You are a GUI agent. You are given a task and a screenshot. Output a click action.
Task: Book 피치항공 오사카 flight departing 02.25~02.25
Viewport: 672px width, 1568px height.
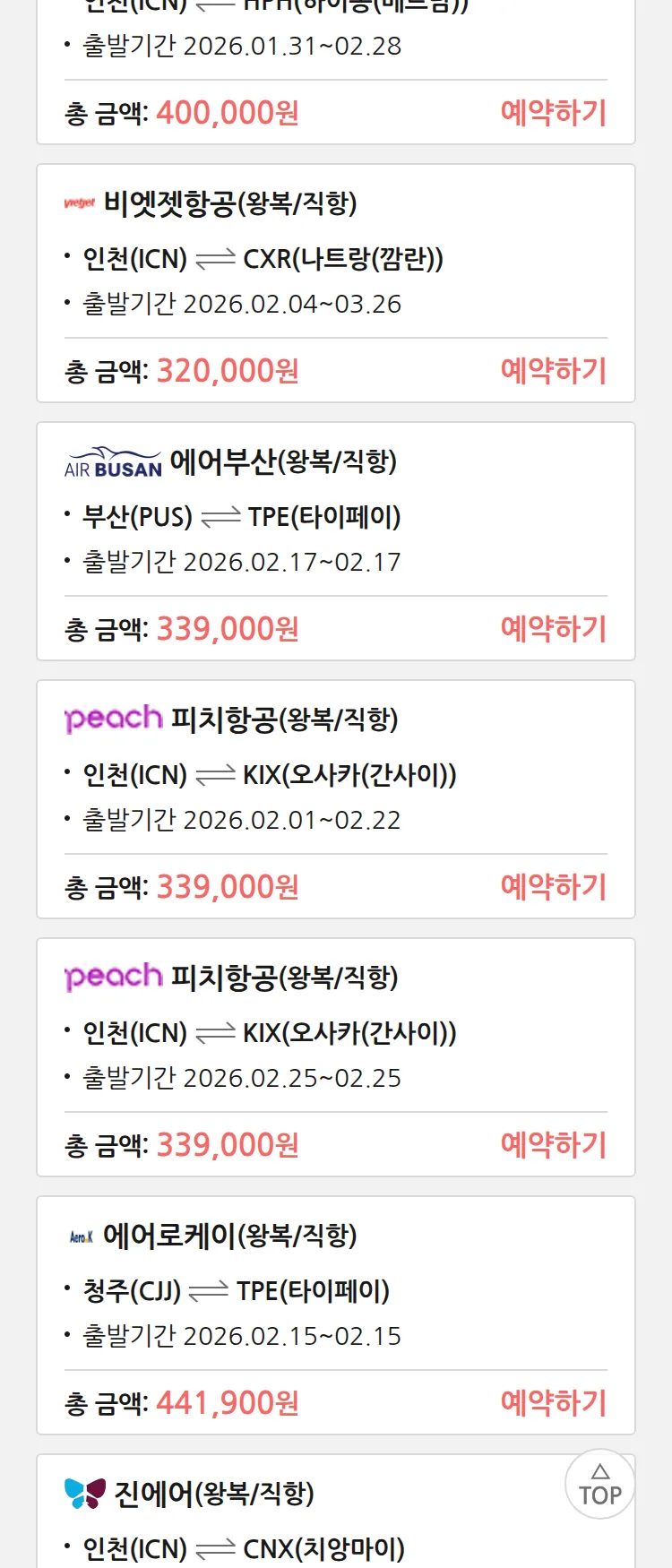coord(553,1145)
